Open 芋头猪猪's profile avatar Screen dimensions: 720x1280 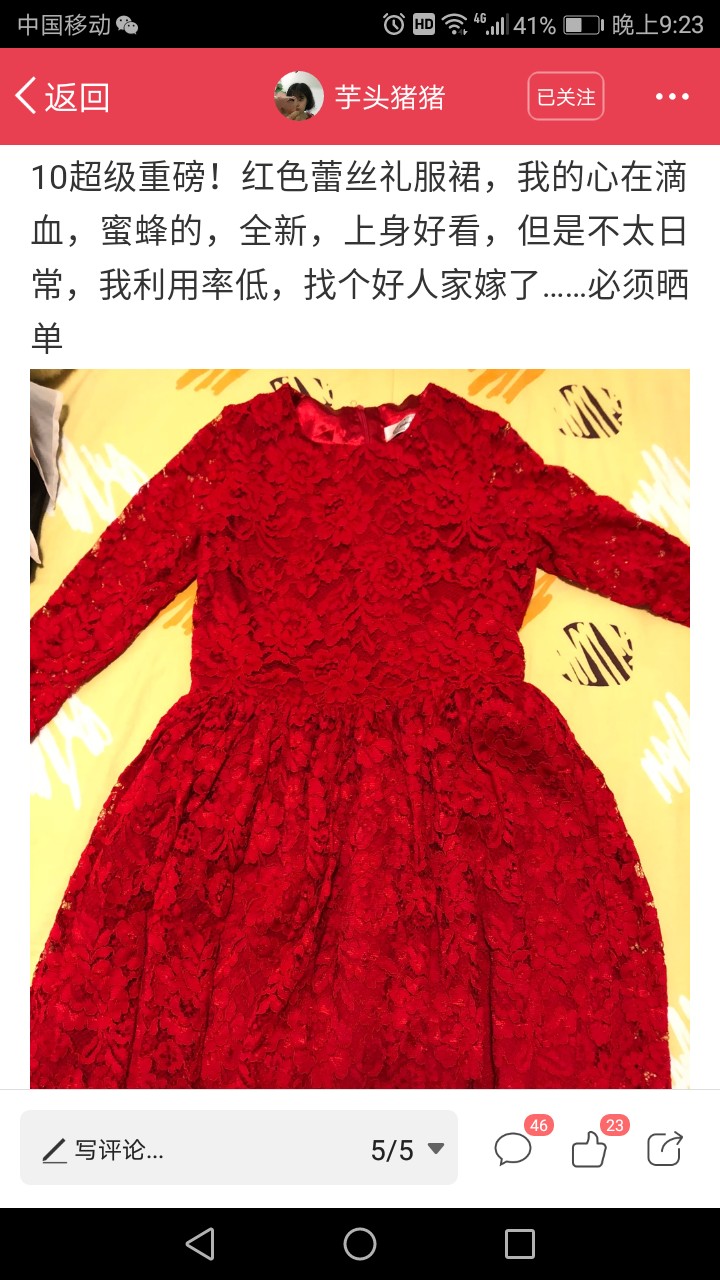(299, 96)
